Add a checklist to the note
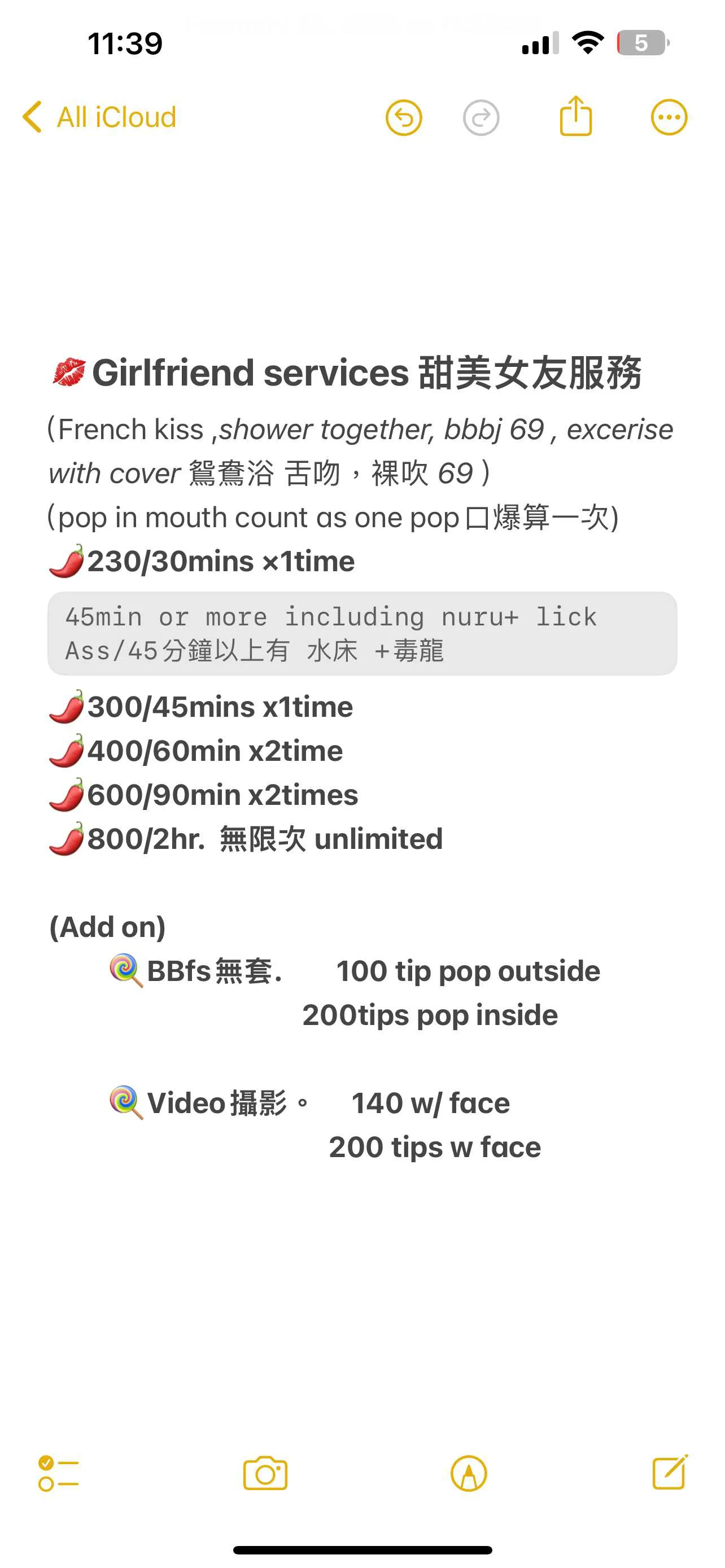The height and width of the screenshot is (1568, 725). pos(58,1473)
